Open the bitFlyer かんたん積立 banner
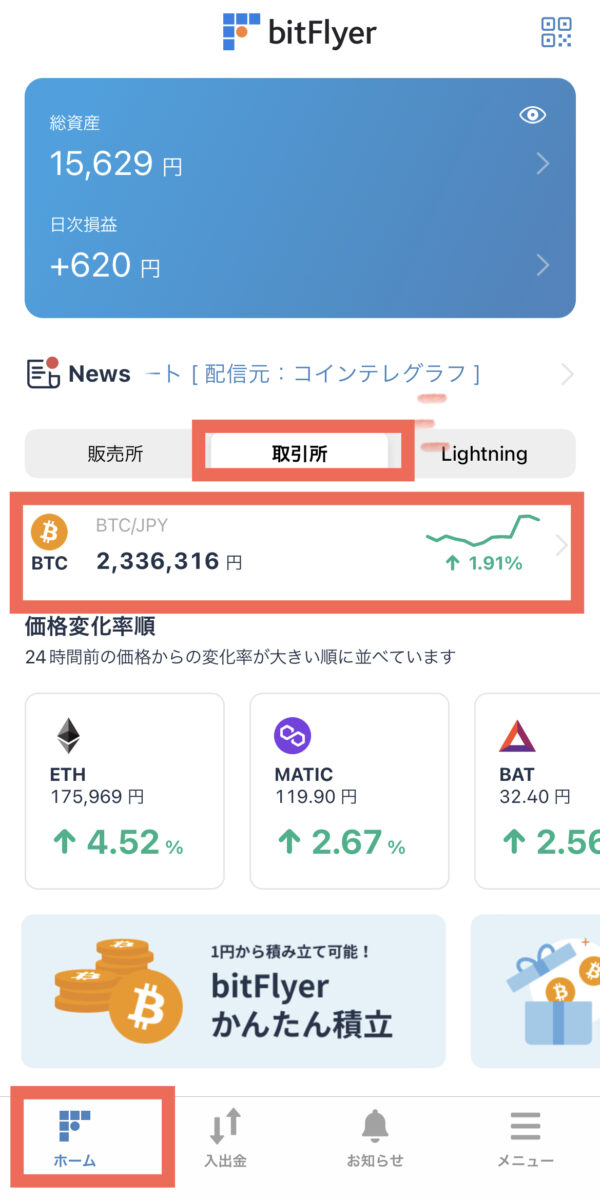Image resolution: width=600 pixels, height=1199 pixels. (233, 990)
